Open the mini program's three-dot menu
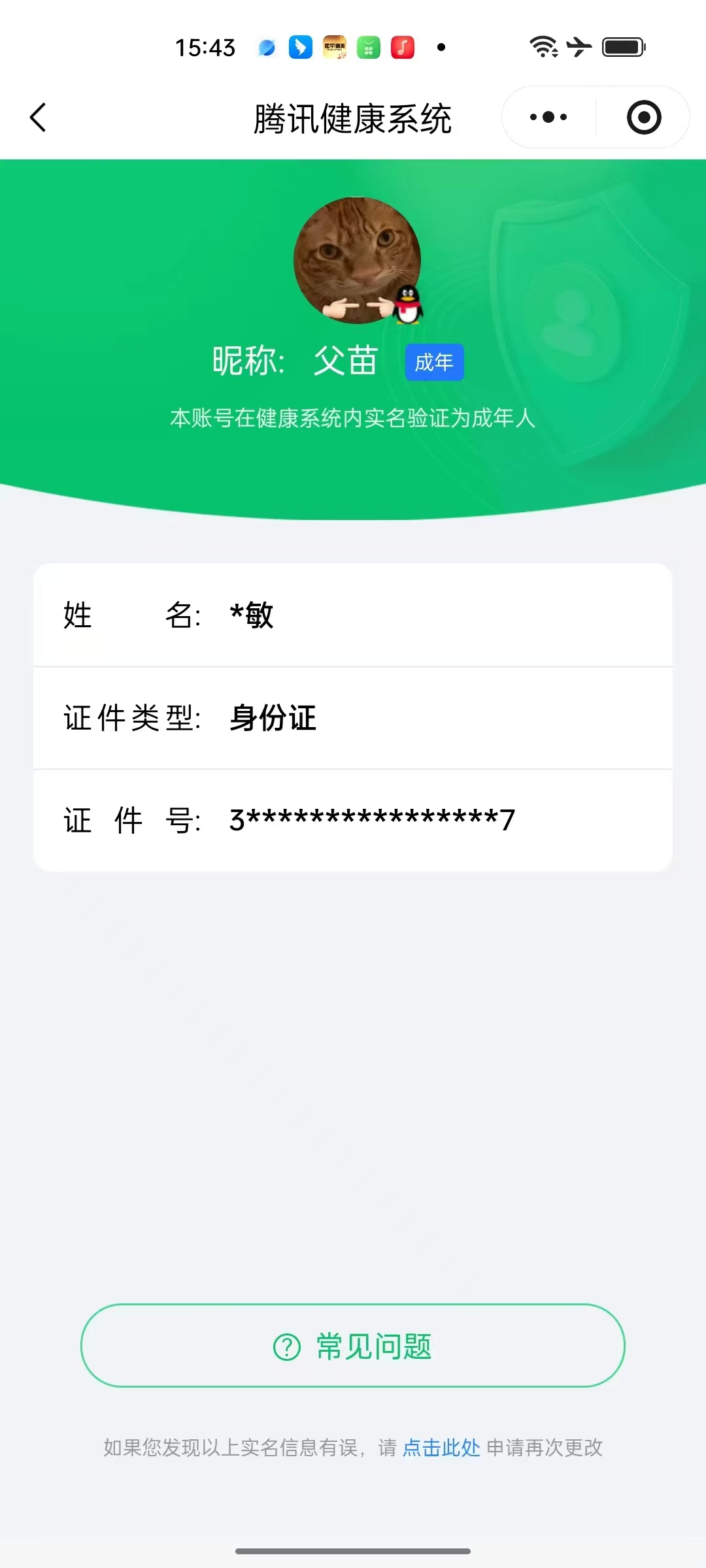The height and width of the screenshot is (1568, 706). [548, 118]
